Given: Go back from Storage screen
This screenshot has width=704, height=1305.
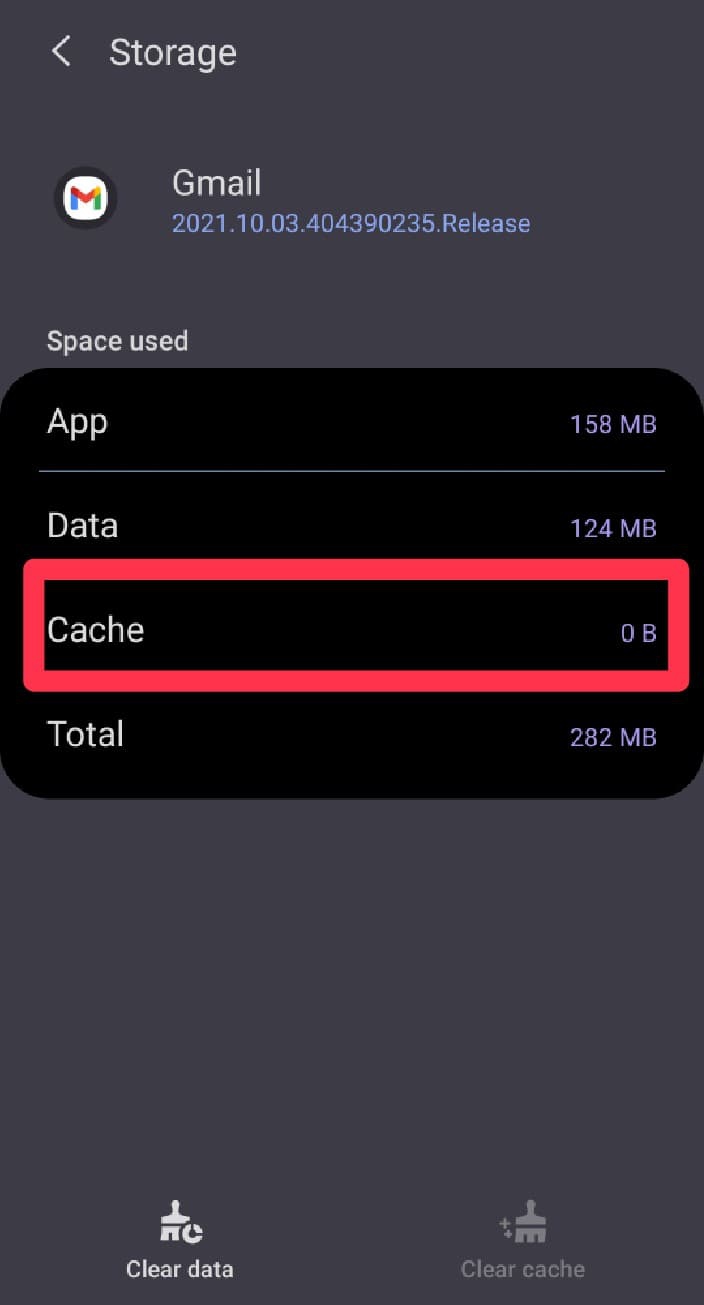Looking at the screenshot, I should tap(62, 52).
